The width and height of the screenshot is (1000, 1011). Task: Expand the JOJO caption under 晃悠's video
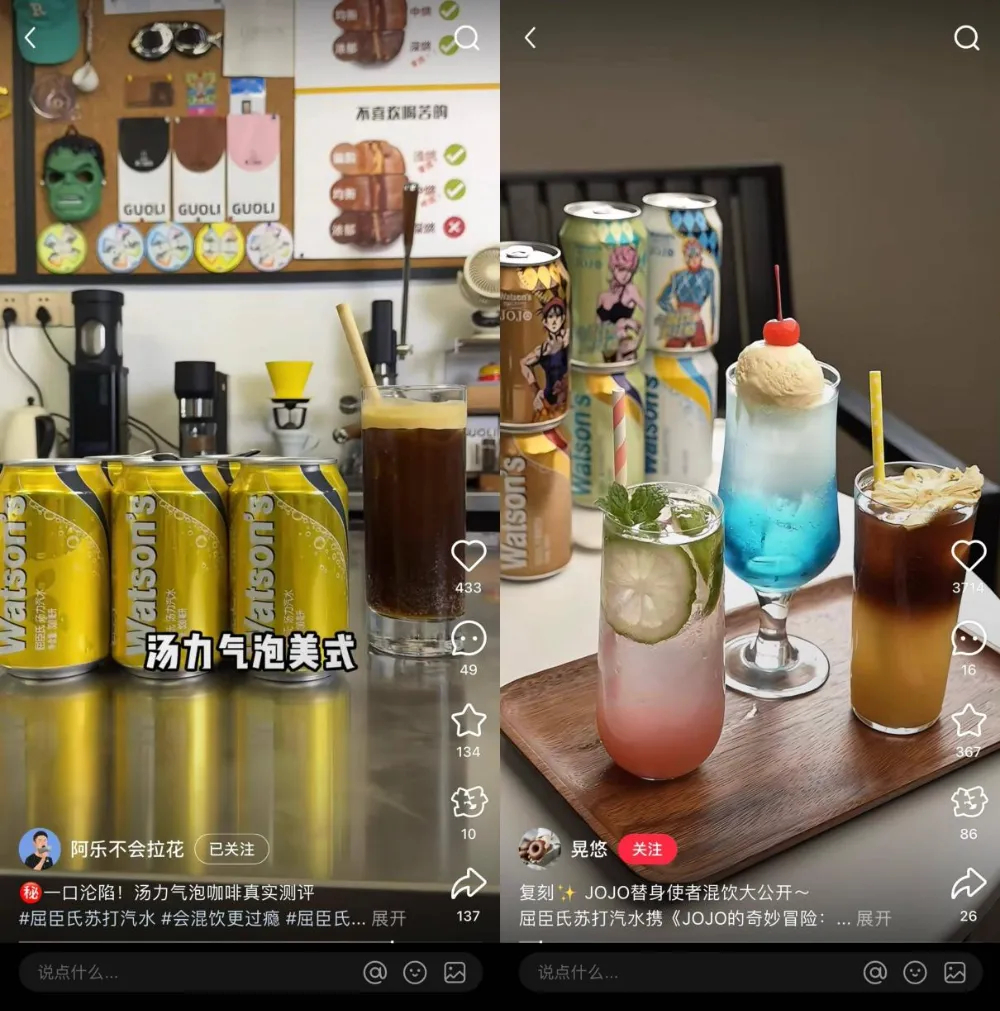click(873, 918)
